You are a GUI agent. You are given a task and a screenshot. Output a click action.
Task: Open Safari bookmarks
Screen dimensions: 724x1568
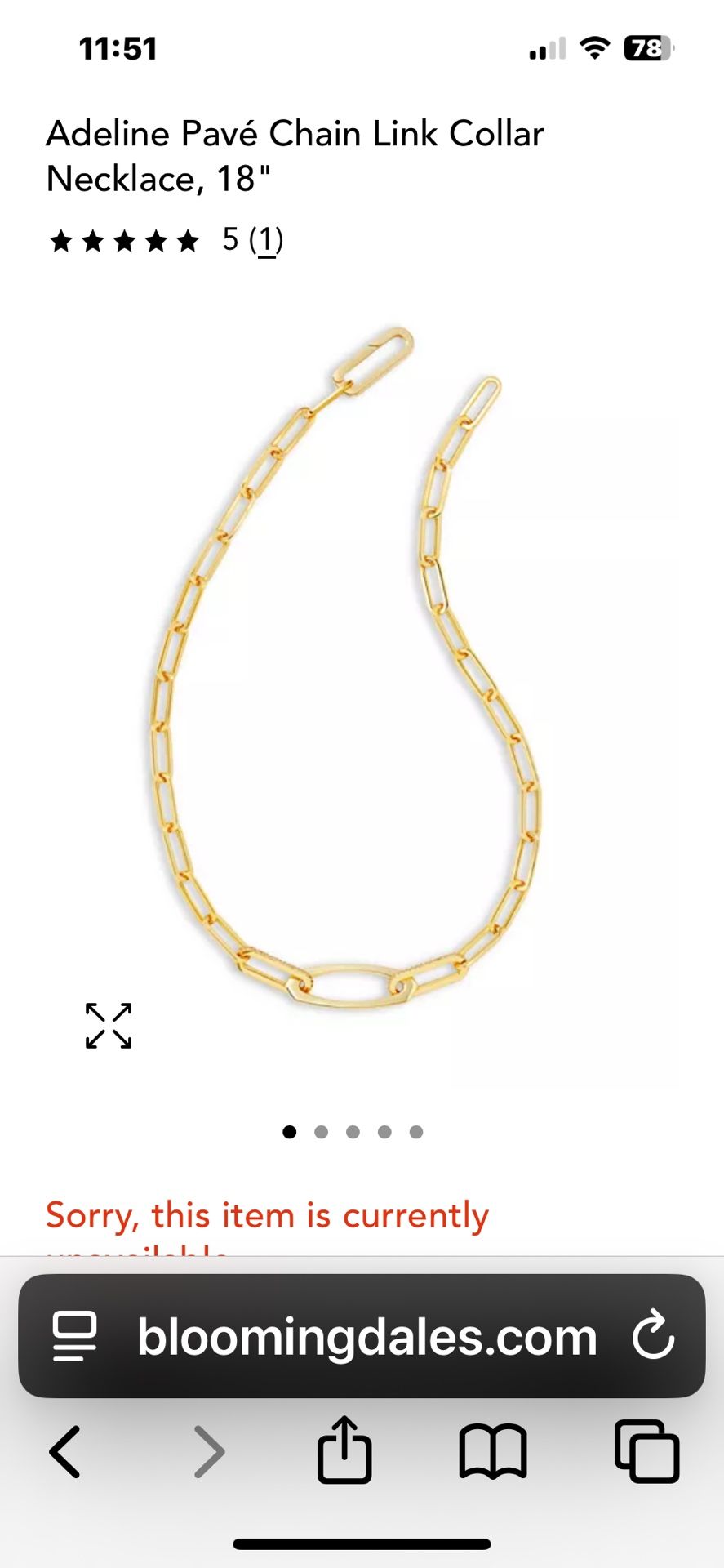pos(493,1452)
